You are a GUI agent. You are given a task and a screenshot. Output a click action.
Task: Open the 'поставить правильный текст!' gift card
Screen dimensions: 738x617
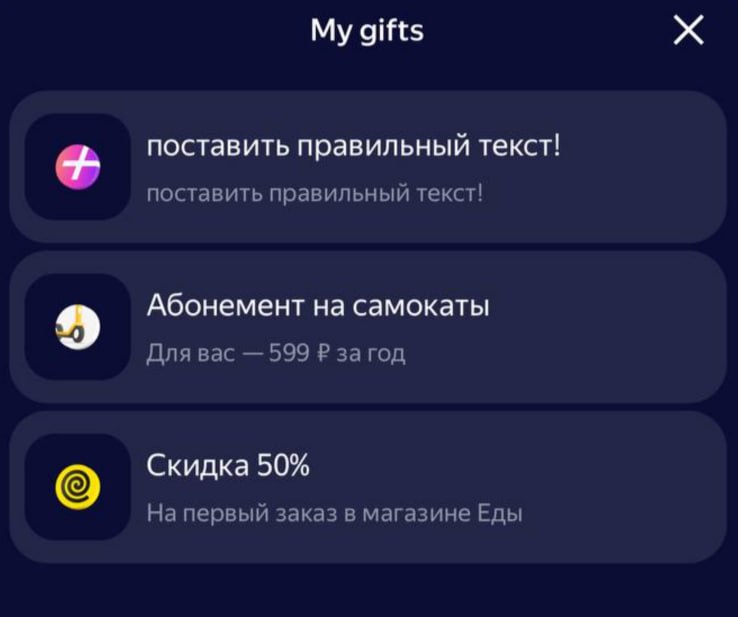coord(368,167)
